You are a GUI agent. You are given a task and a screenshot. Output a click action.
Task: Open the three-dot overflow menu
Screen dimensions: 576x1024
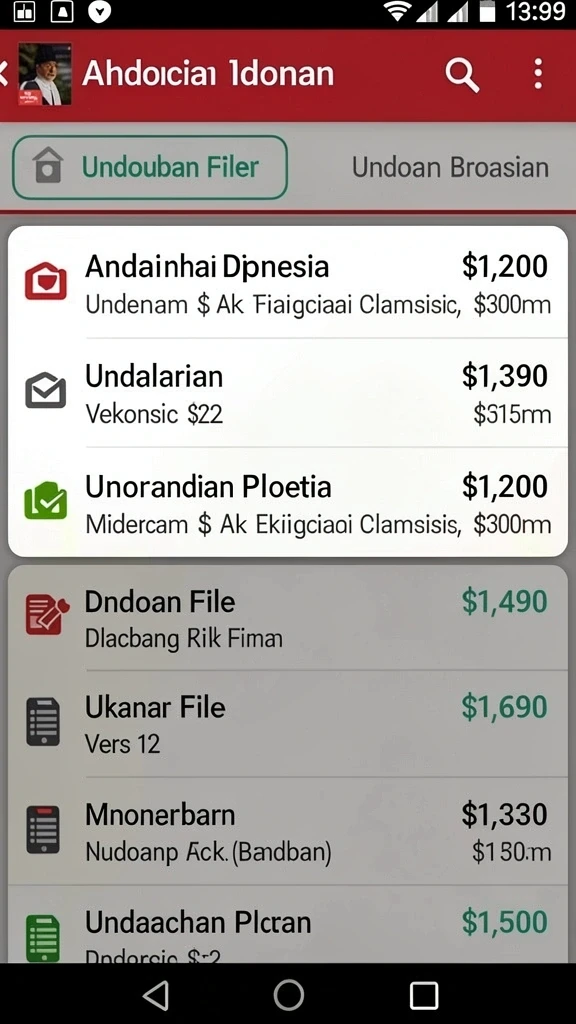(x=538, y=74)
